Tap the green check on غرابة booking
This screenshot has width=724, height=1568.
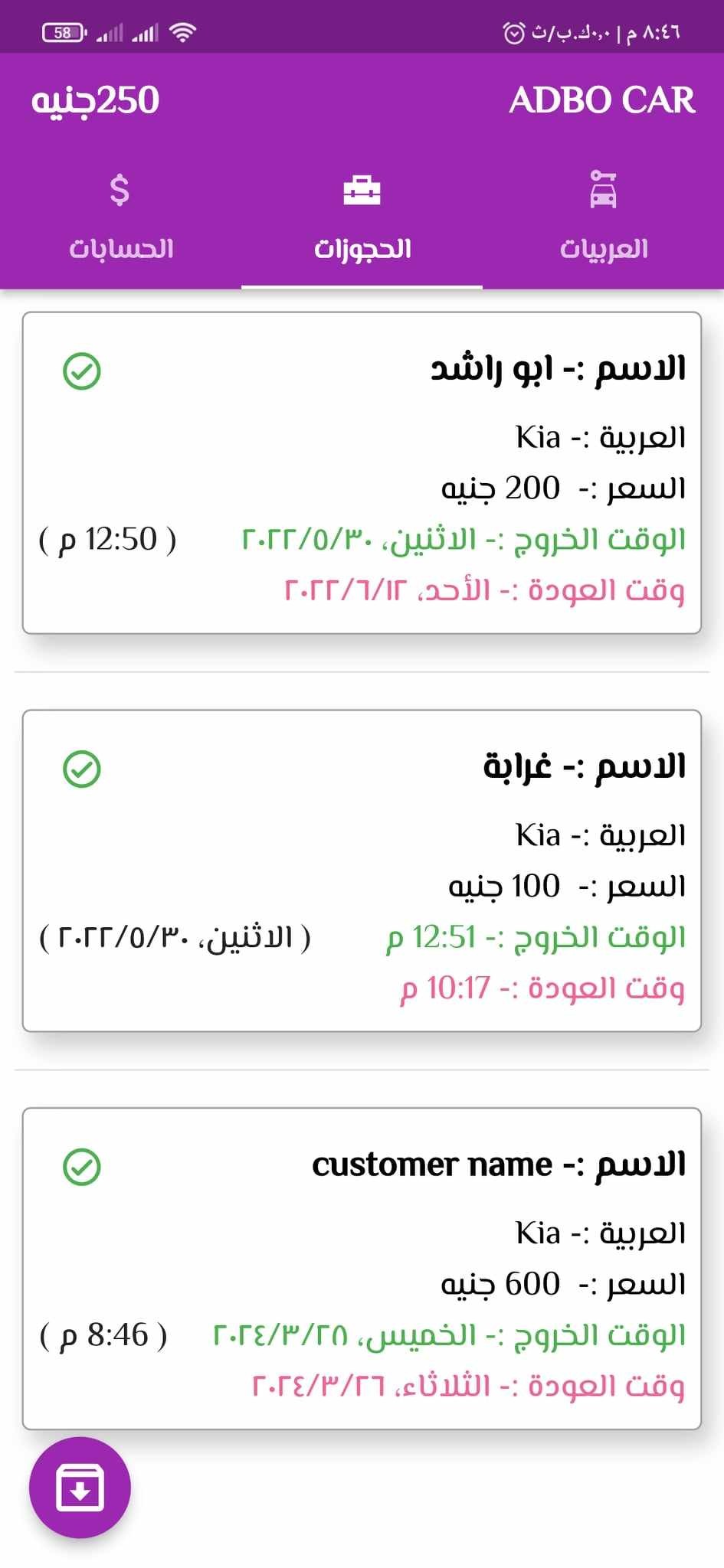(81, 769)
